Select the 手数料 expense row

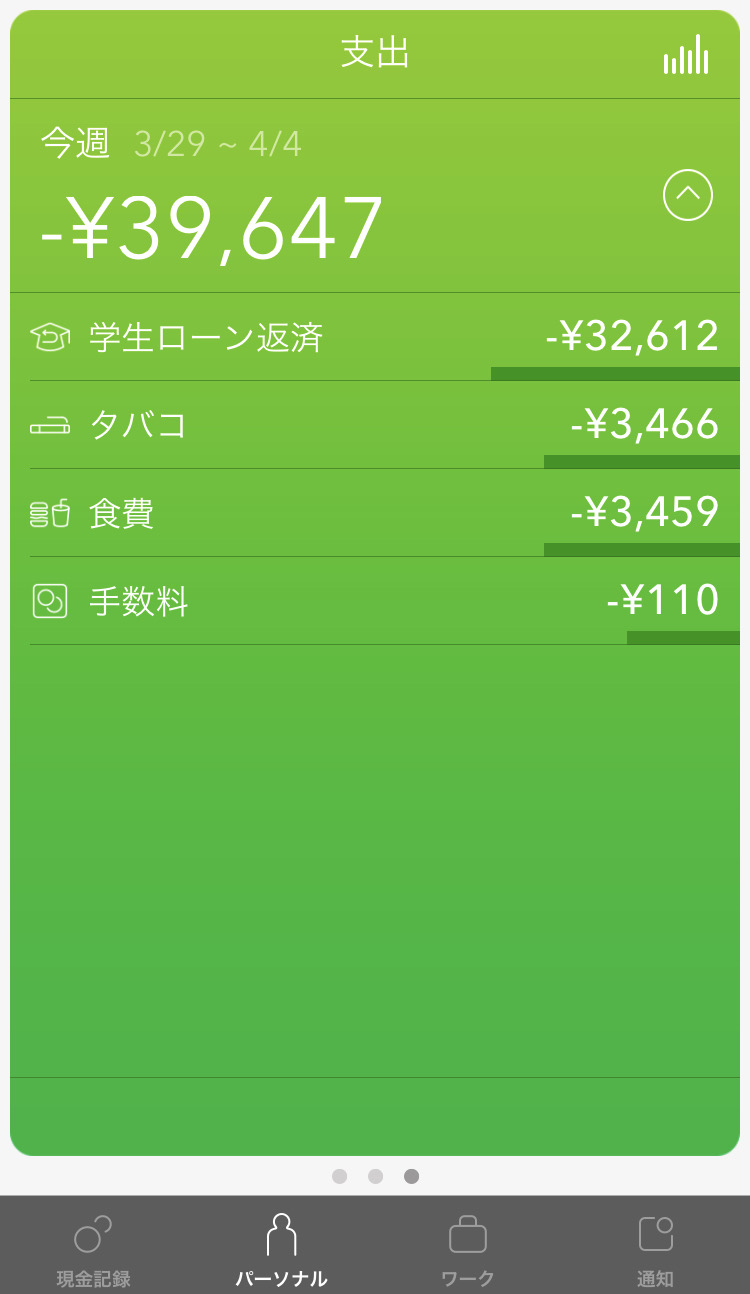point(375,602)
